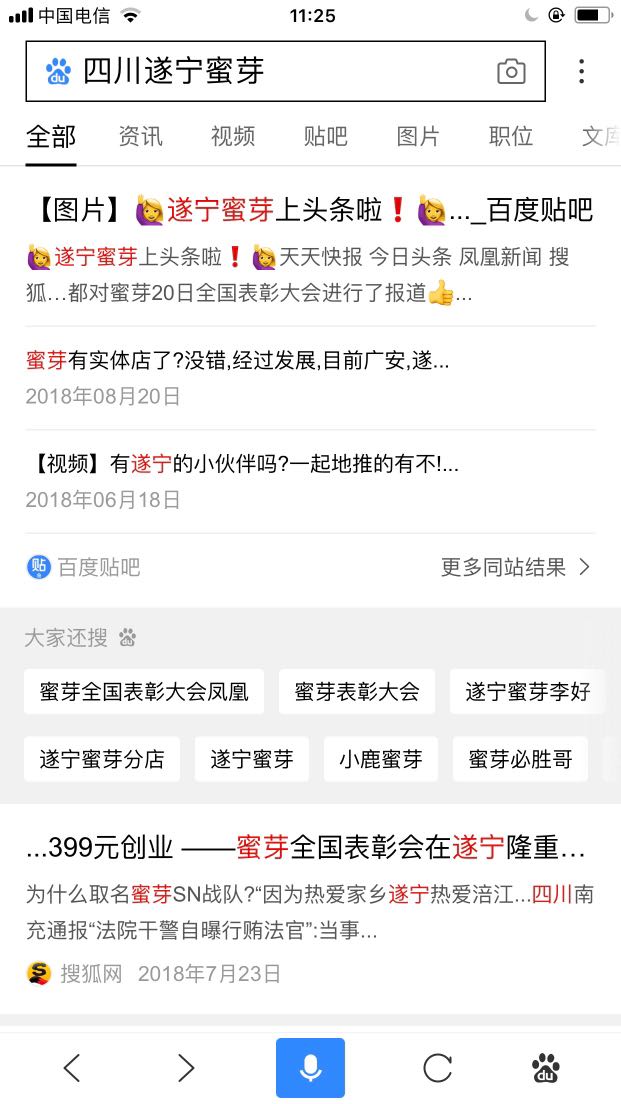
Task: Open the 有遂宁的小伙伴吗 video post
Action: pyautogui.click(x=243, y=465)
